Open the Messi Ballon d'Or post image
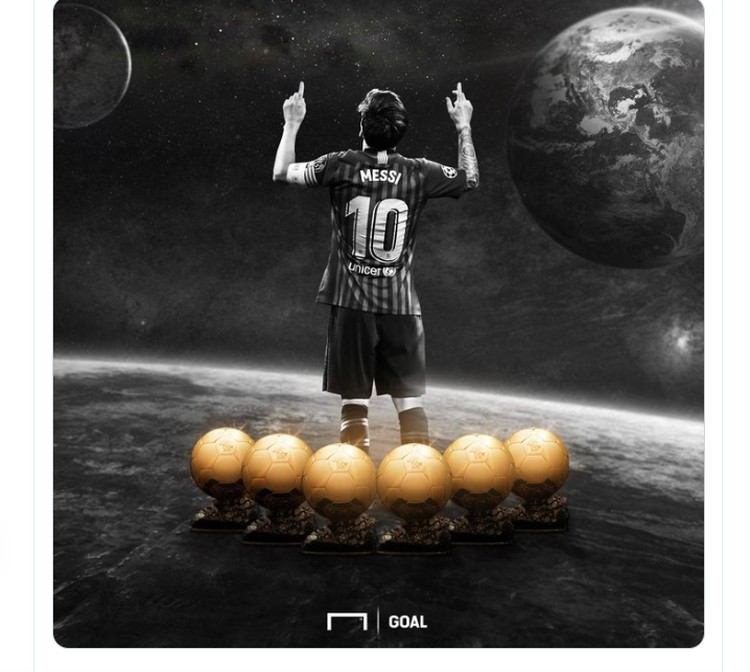This screenshot has height=672, width=750. point(378,323)
